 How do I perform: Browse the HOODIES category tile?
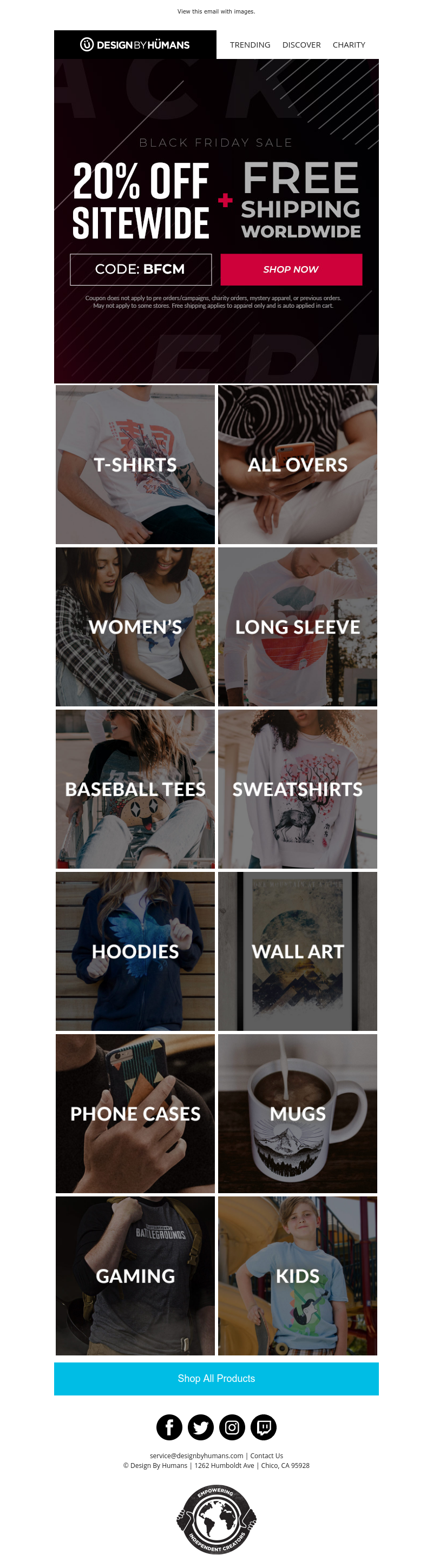coord(135,951)
